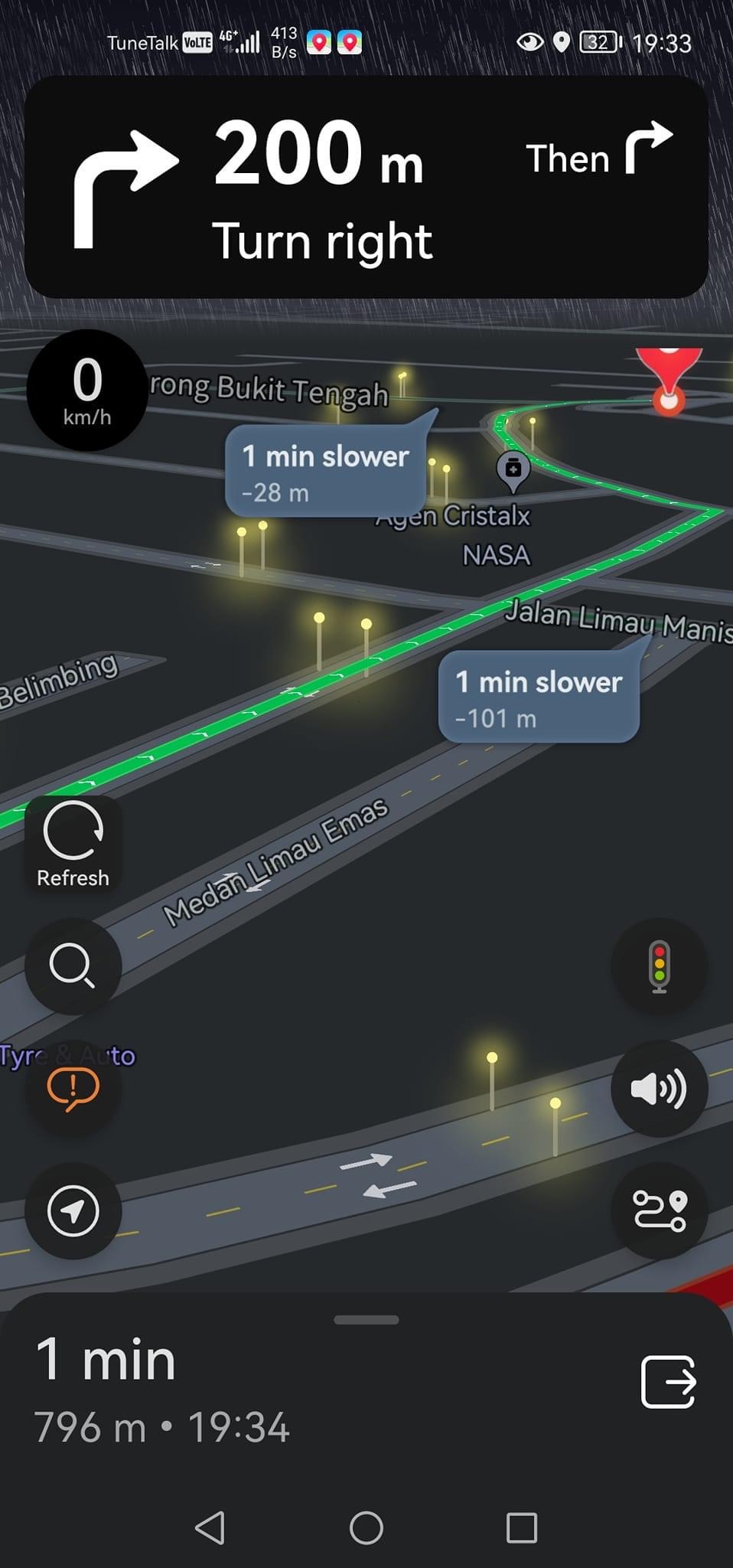Open the route overview options
Viewport: 733px width, 1568px height.
point(659,1210)
